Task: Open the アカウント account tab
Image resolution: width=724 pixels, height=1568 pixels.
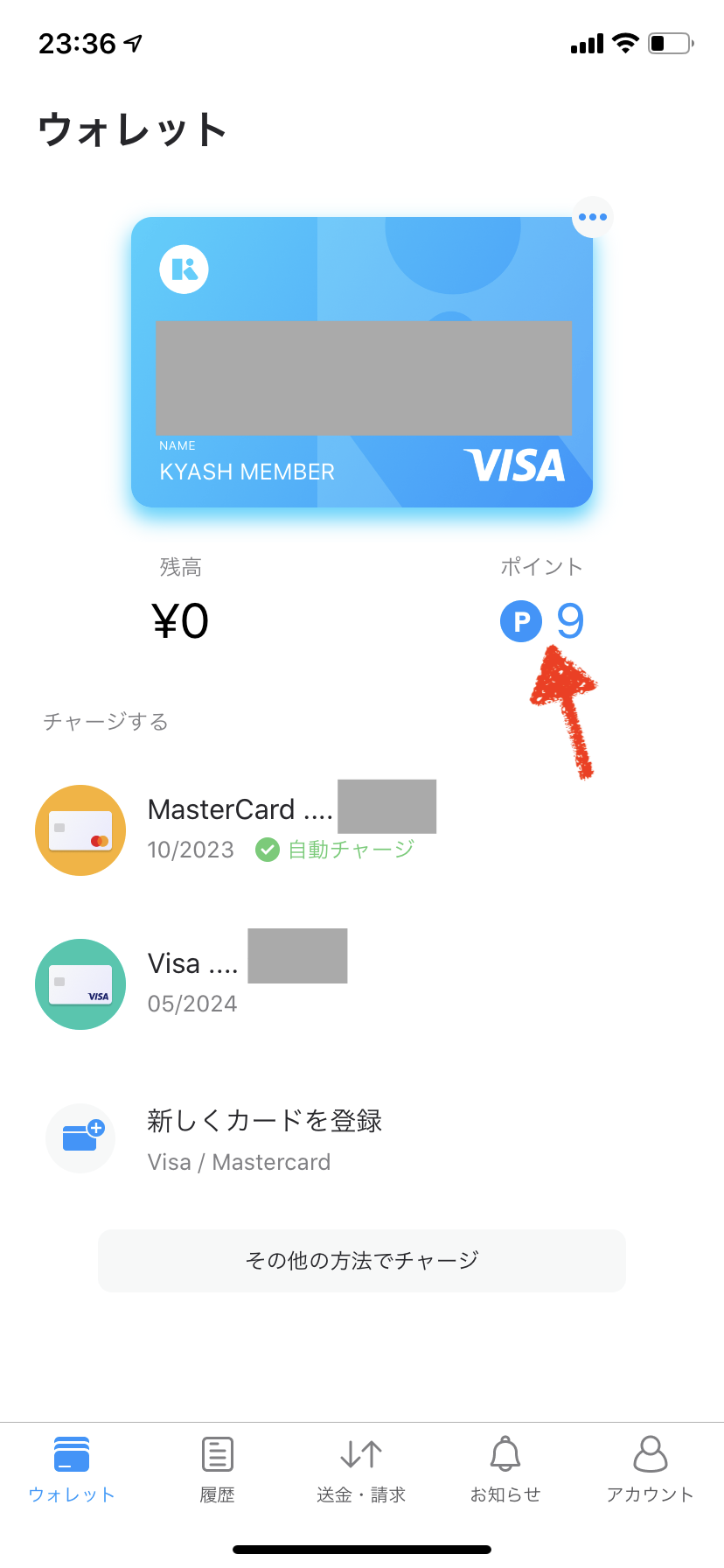Action: coord(650,1468)
